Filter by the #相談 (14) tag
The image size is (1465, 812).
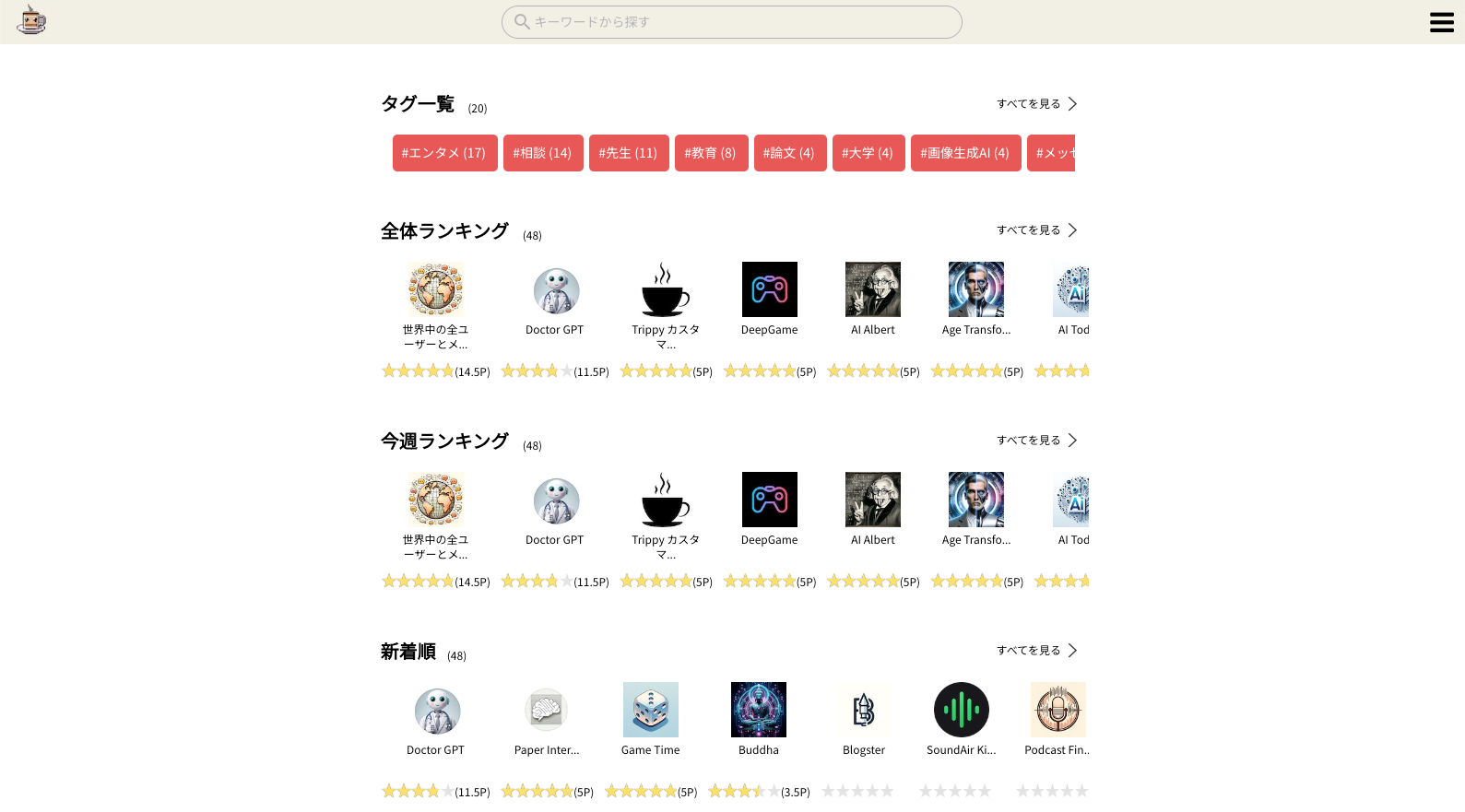(542, 153)
